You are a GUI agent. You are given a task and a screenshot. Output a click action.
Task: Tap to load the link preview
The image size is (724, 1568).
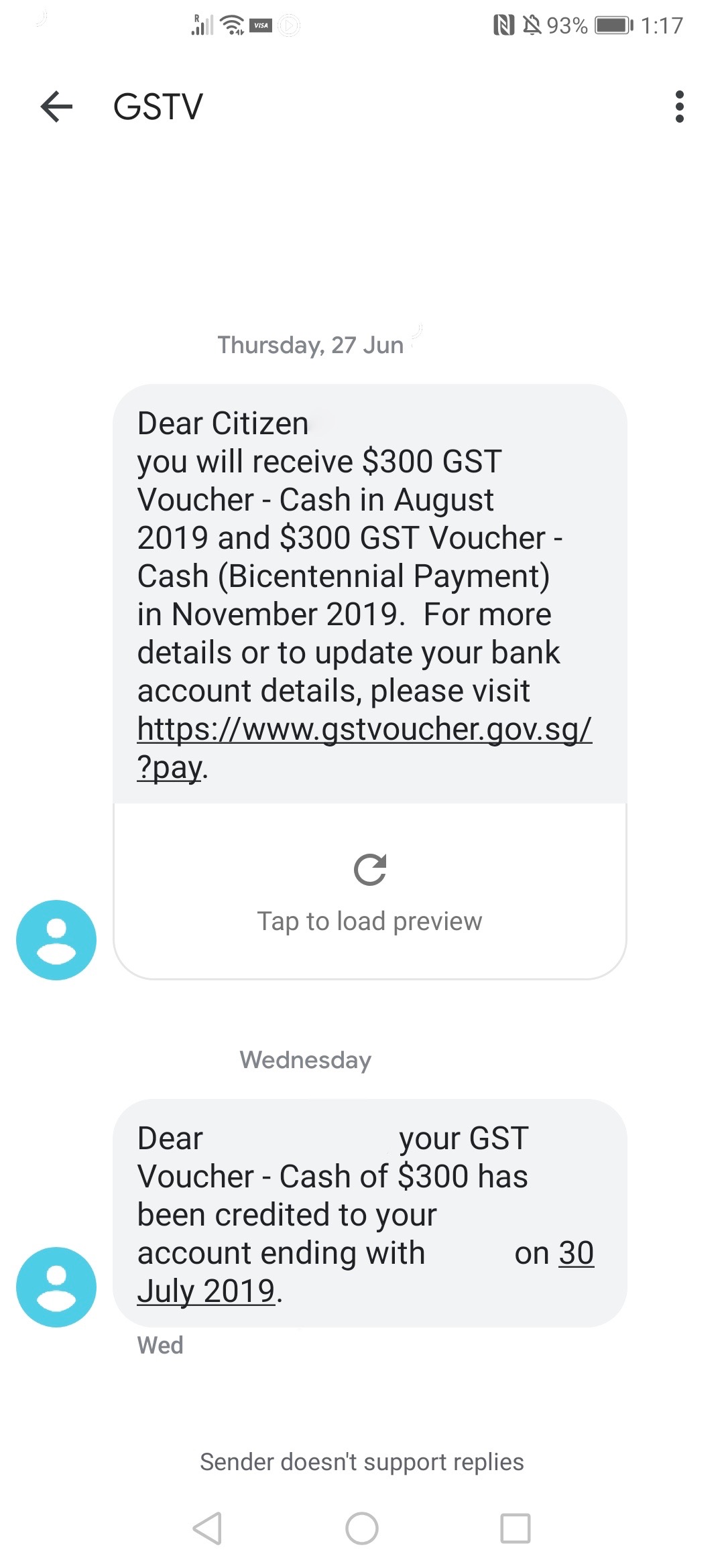[x=370, y=893]
